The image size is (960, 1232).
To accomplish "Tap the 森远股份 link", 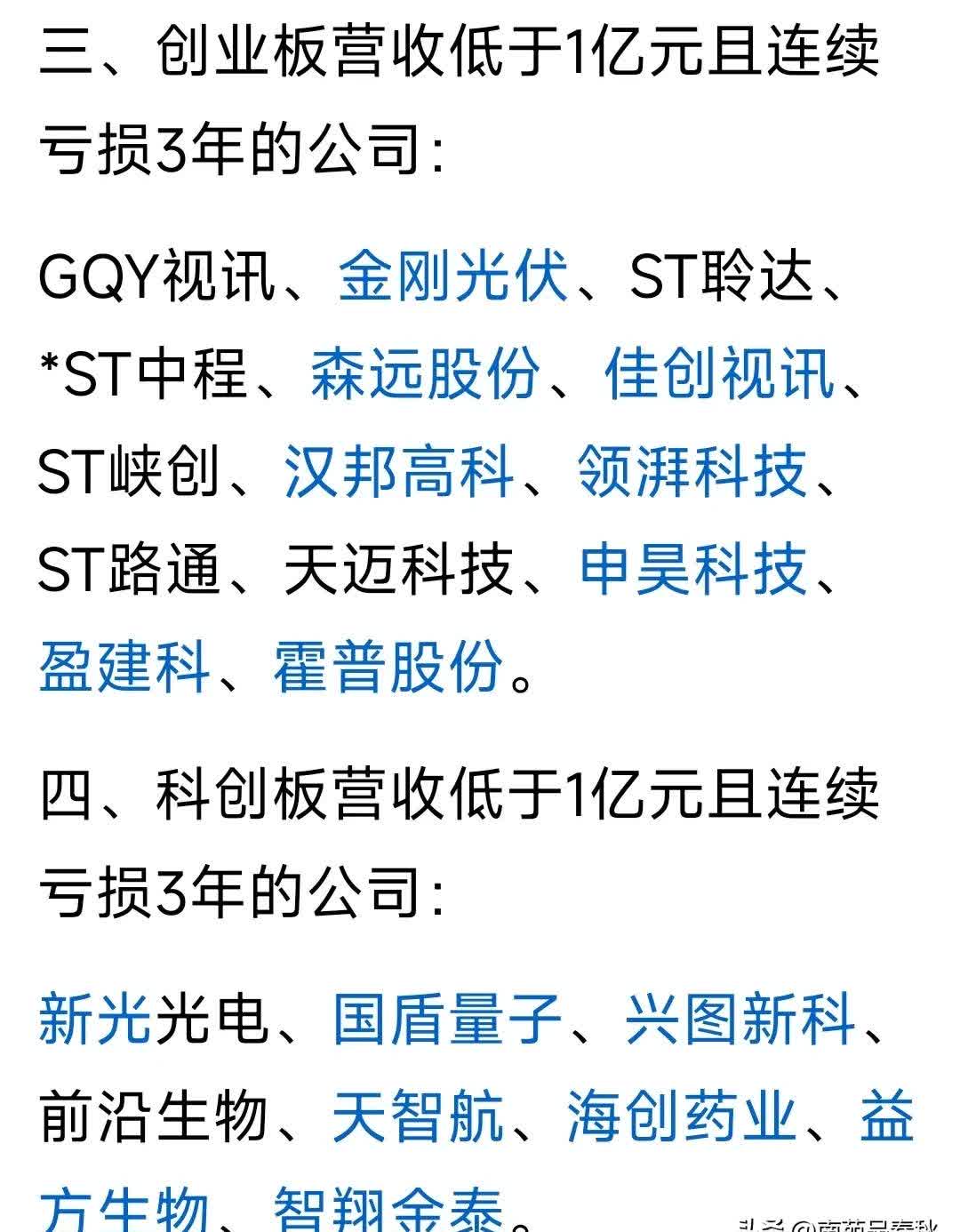I will tap(425, 374).
